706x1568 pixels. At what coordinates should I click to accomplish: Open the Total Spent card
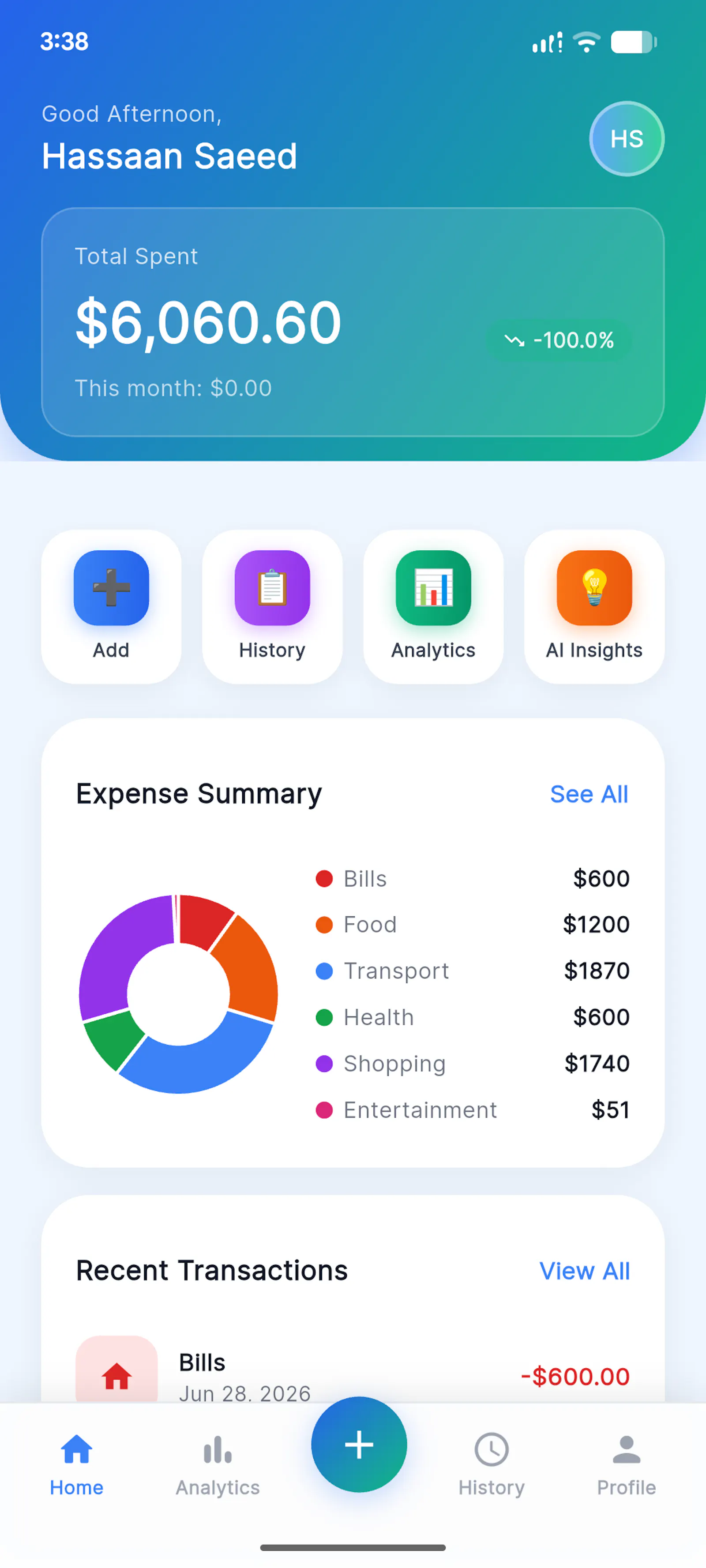point(353,322)
